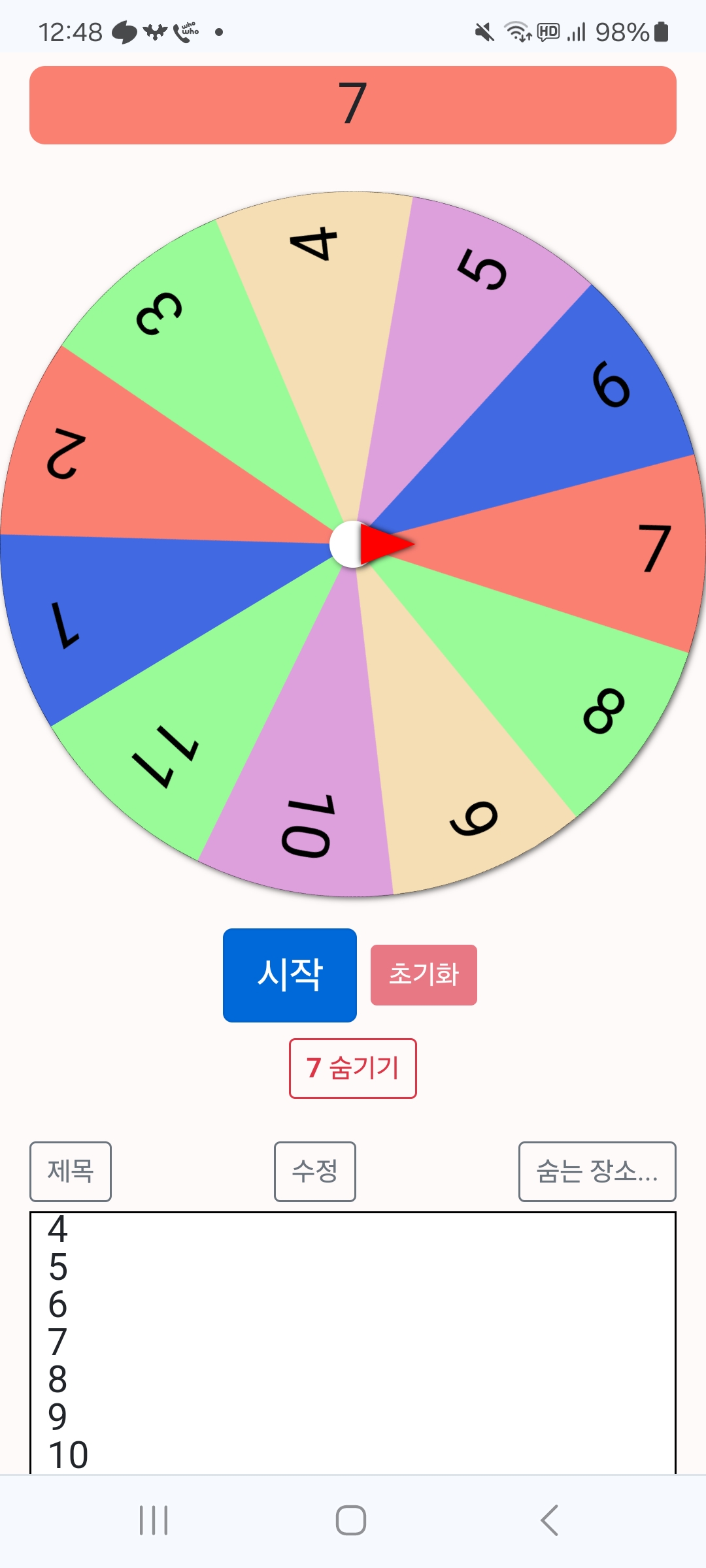Tap the blue 시작 button to spin
706x1568 pixels.
click(290, 975)
